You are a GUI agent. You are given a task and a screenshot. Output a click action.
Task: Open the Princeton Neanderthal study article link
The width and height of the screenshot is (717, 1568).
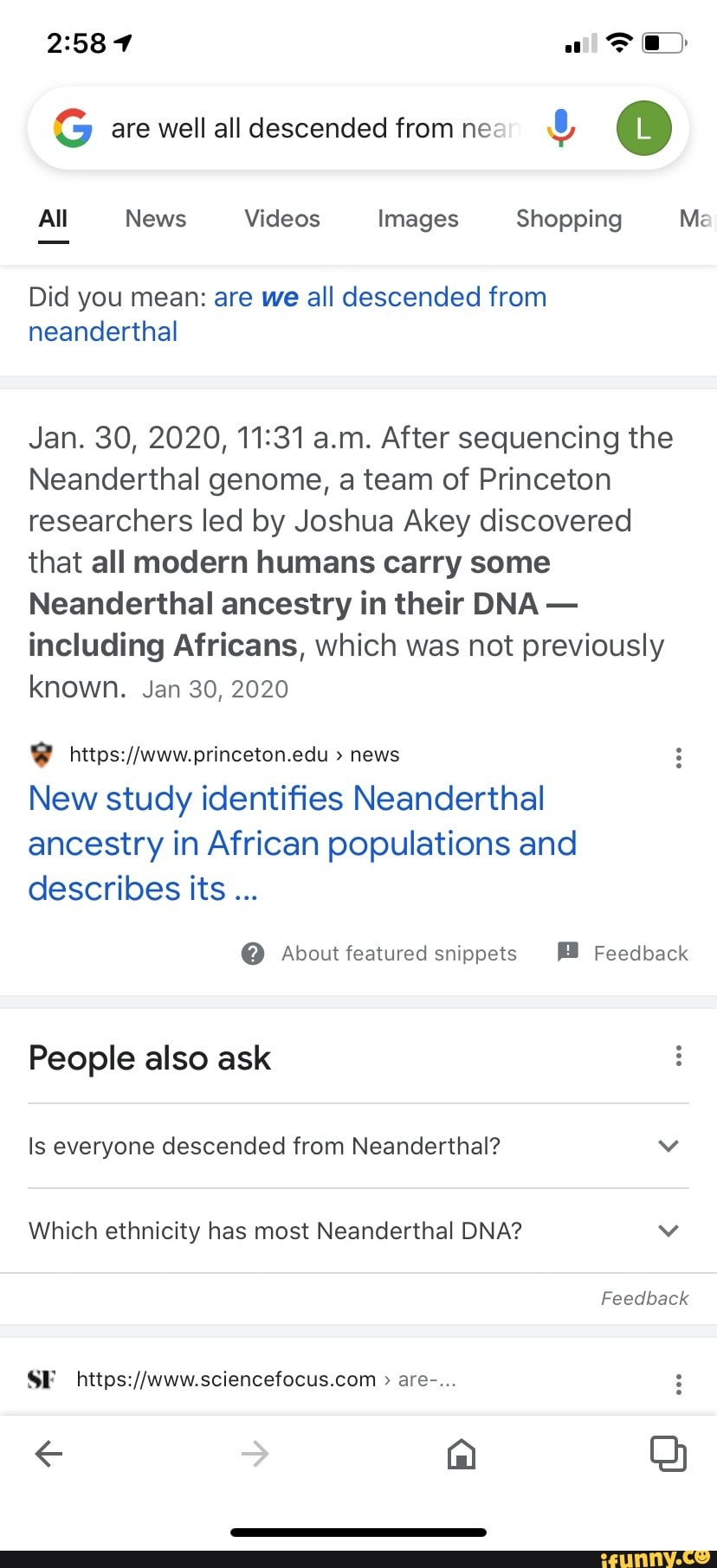(x=301, y=843)
